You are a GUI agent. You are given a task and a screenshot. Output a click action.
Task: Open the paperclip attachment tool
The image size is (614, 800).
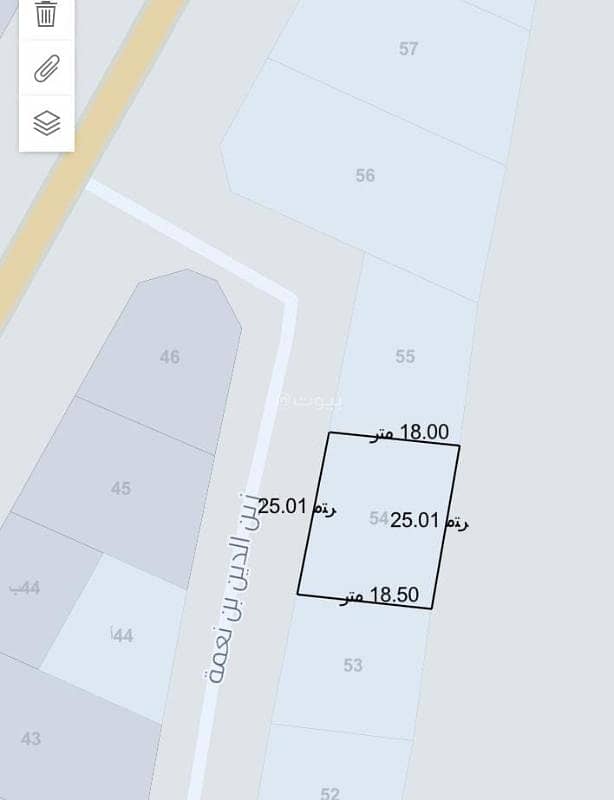point(46,69)
